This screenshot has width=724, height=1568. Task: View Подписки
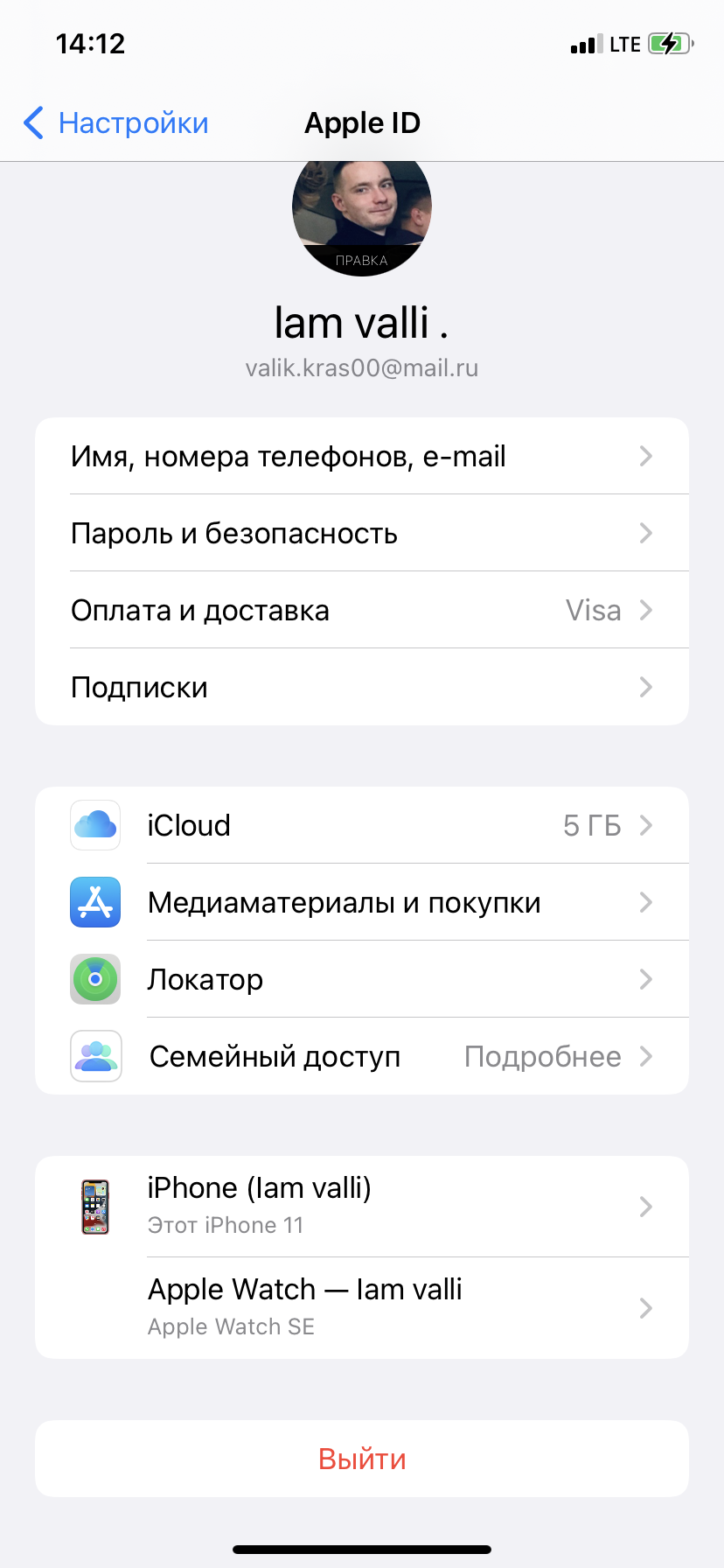361,688
